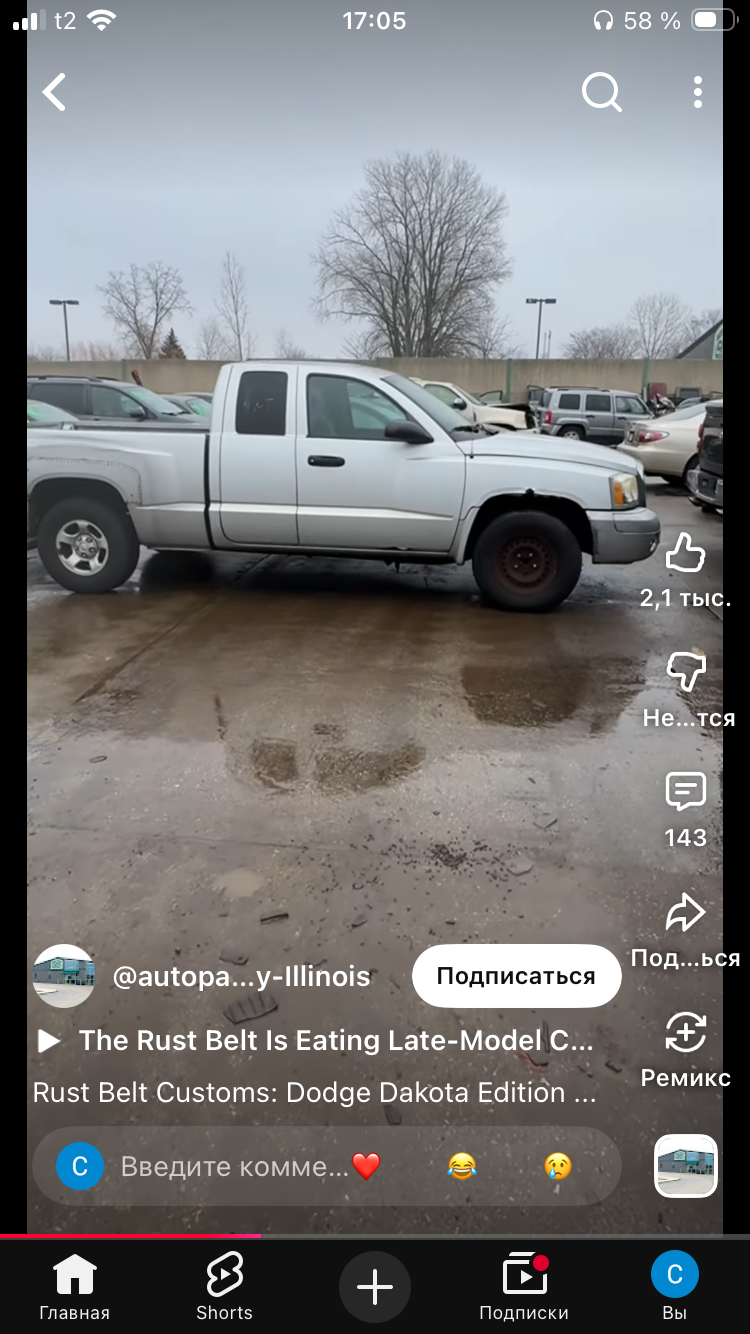
Task: Send the laughing emoji reaction
Action: tap(462, 1166)
